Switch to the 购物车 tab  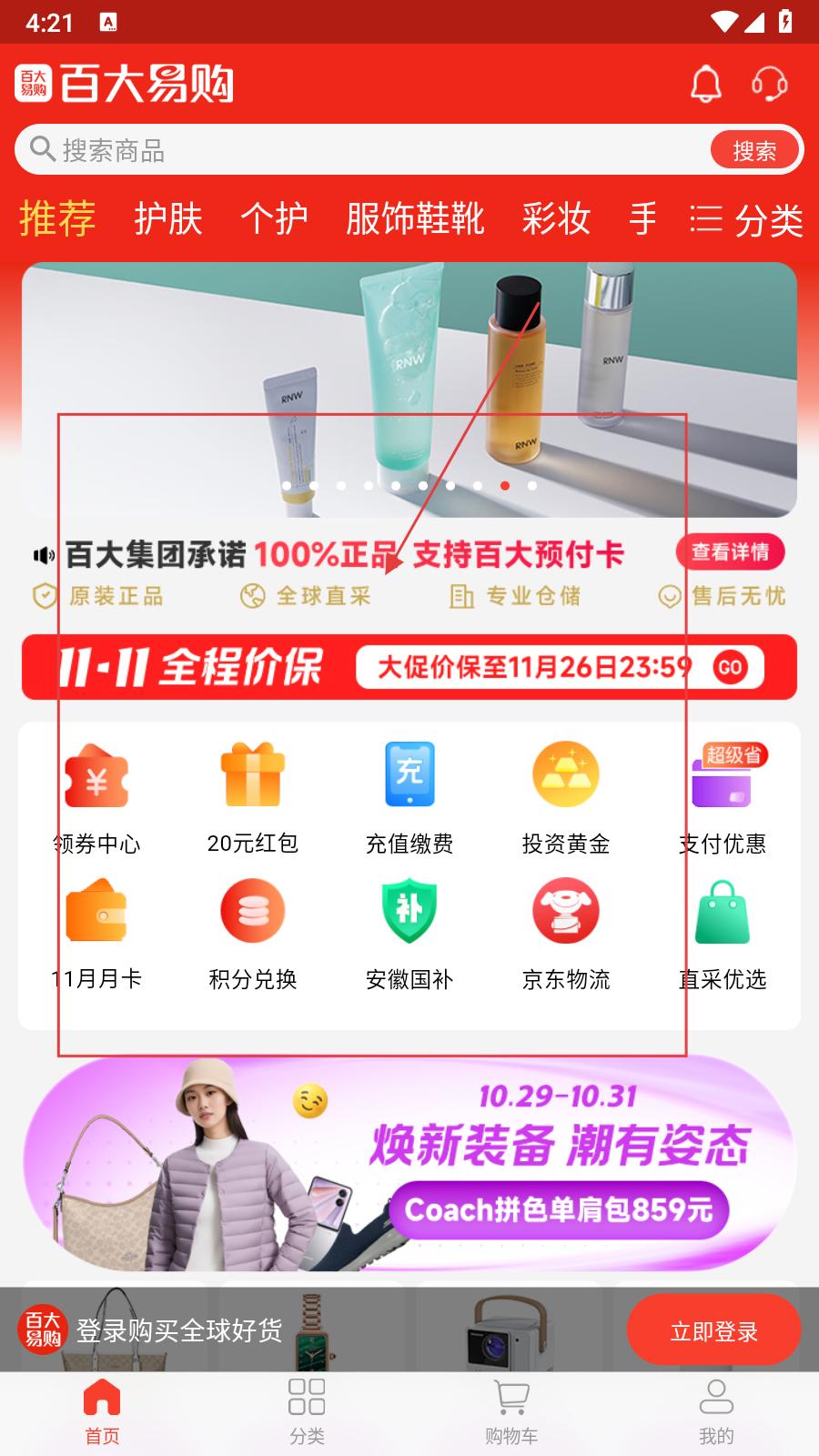(511, 1410)
